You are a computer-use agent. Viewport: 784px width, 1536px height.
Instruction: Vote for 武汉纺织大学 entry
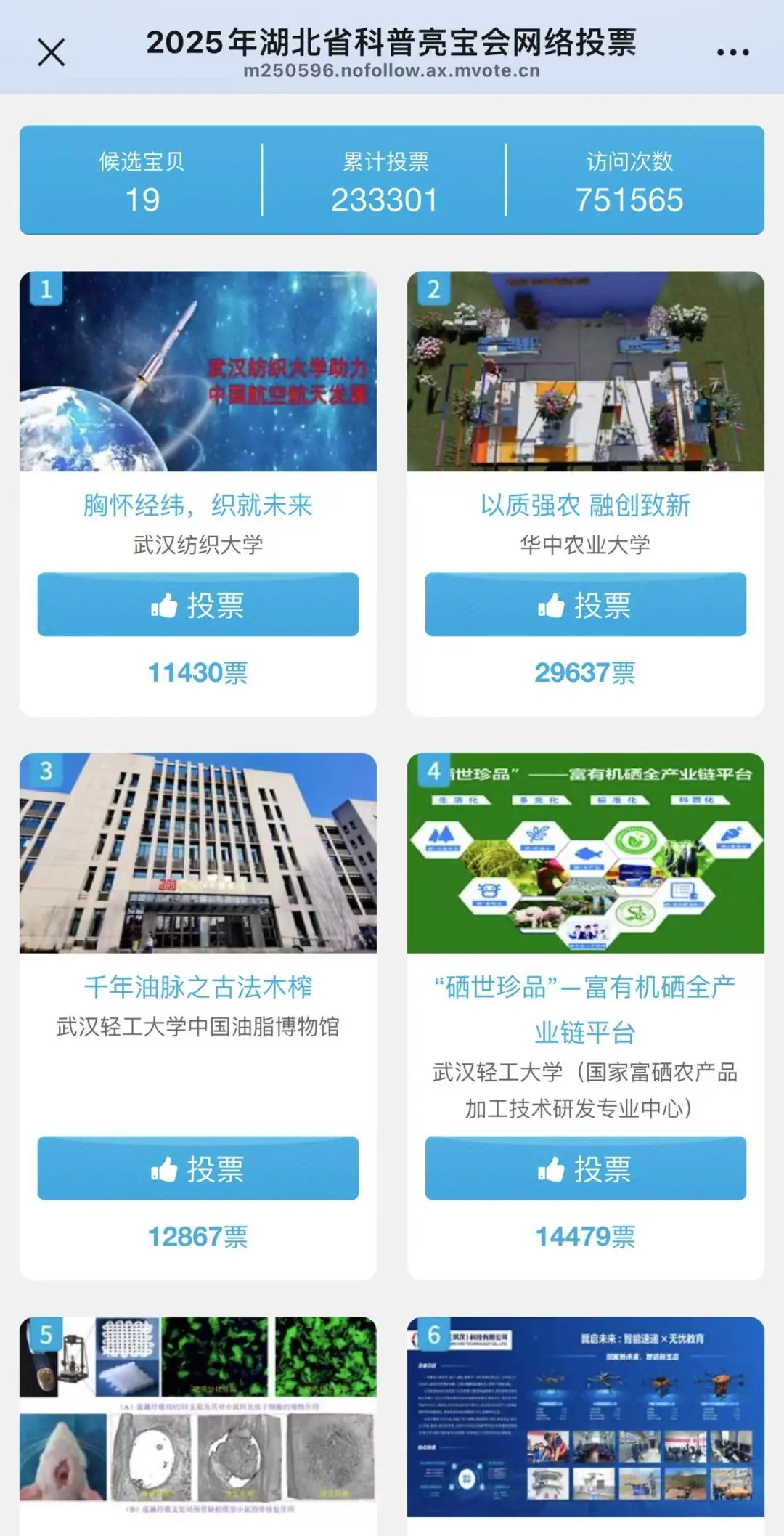coord(197,604)
